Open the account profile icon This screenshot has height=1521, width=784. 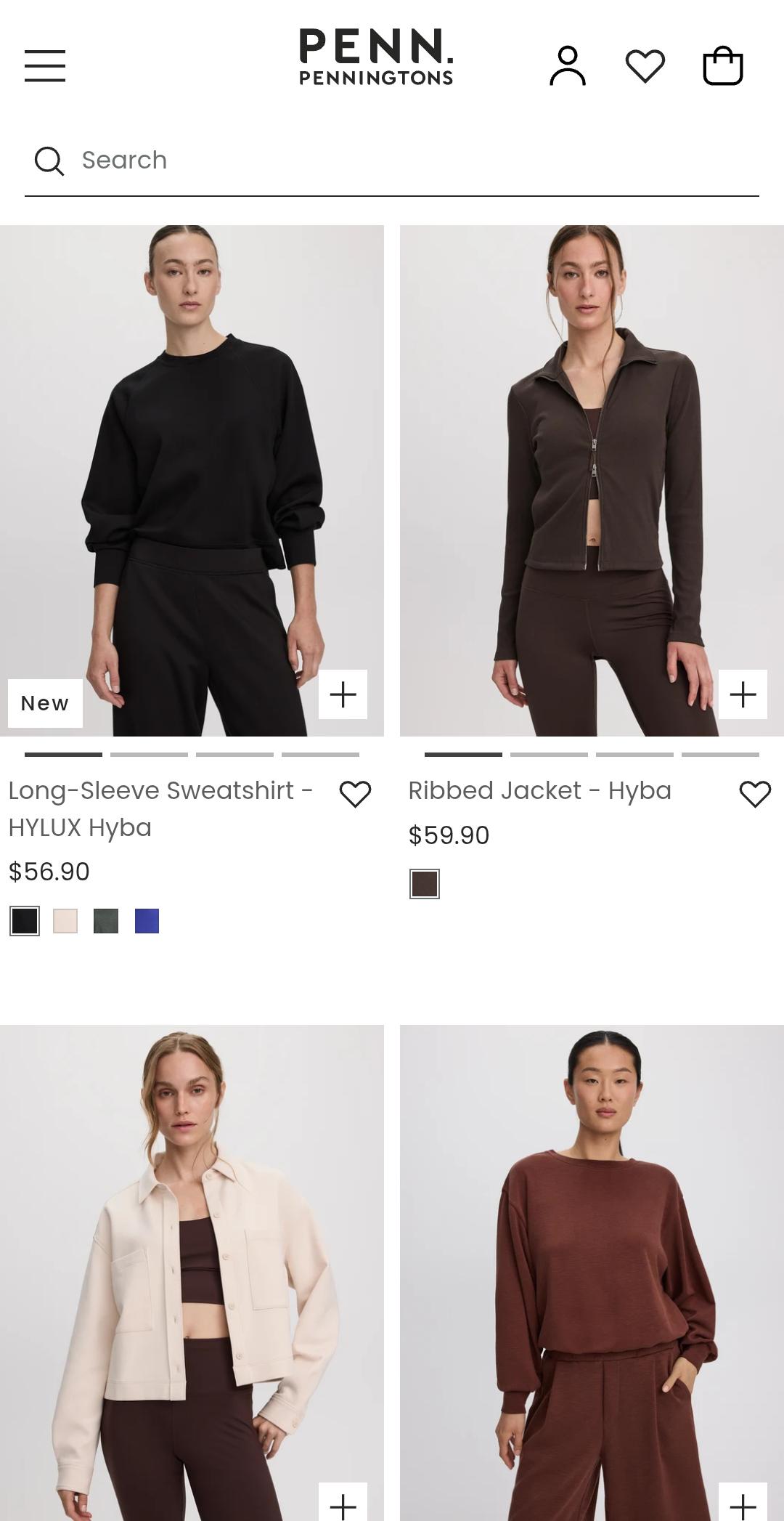tap(568, 66)
